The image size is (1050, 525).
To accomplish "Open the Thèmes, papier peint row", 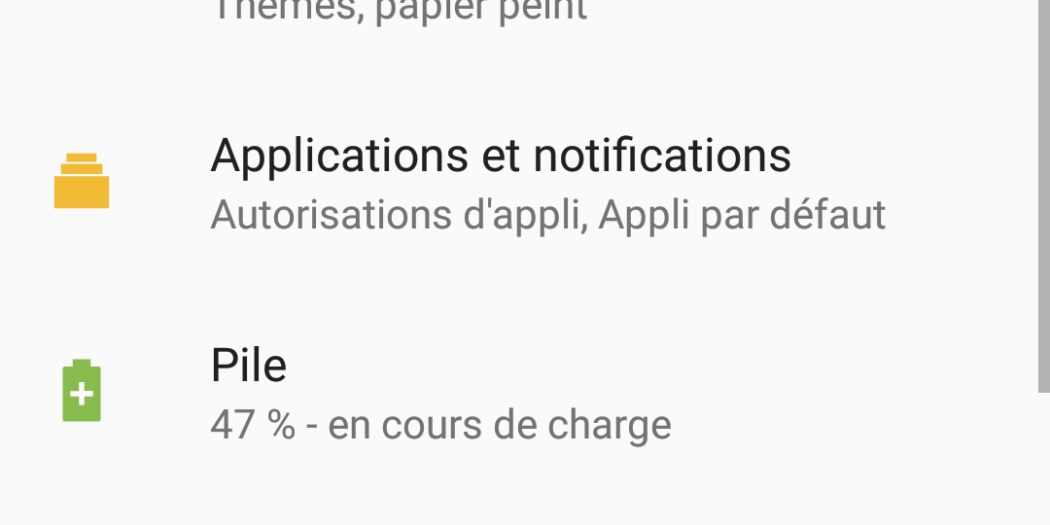I will click(400, 12).
